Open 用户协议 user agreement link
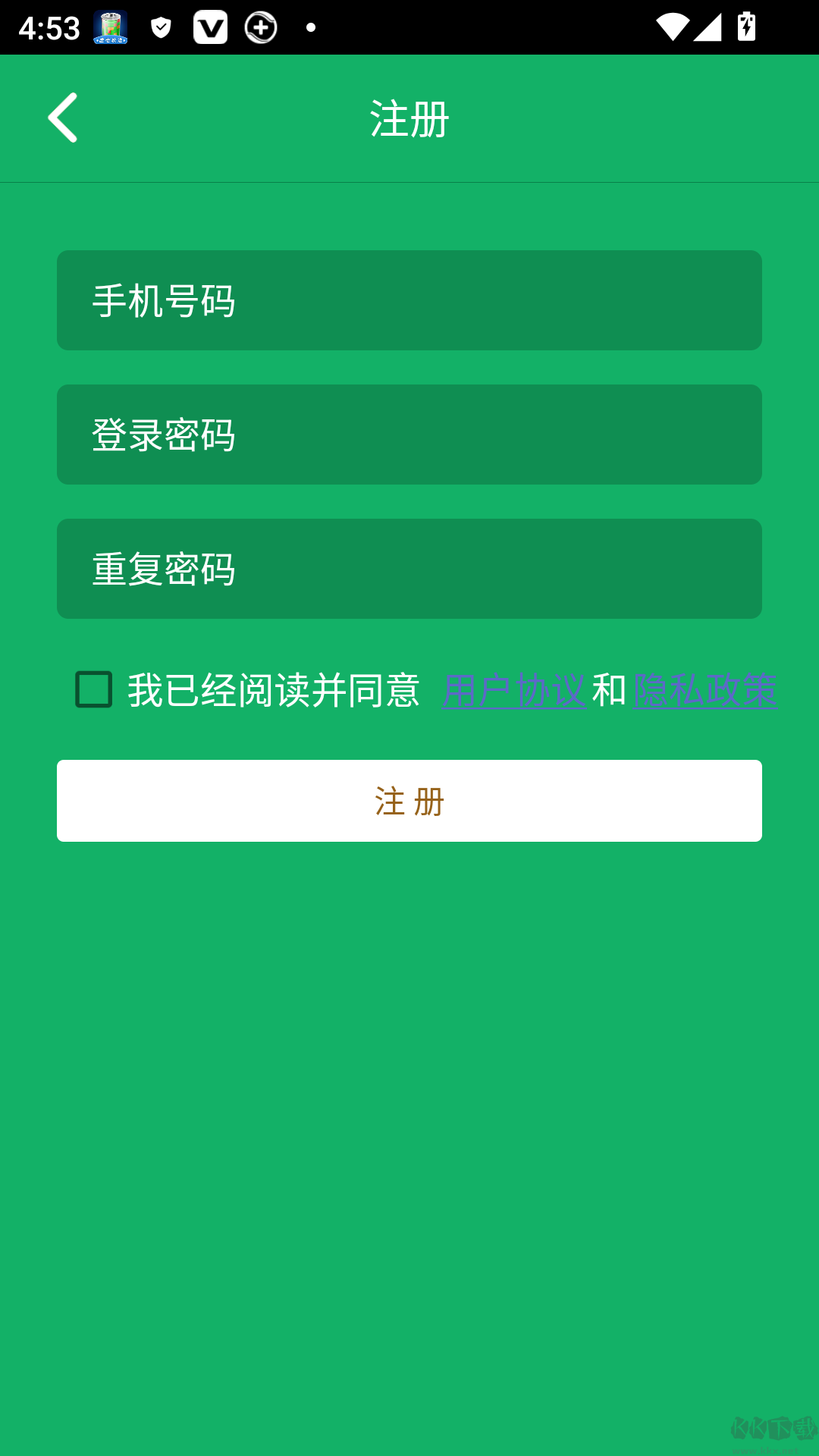 (x=513, y=689)
